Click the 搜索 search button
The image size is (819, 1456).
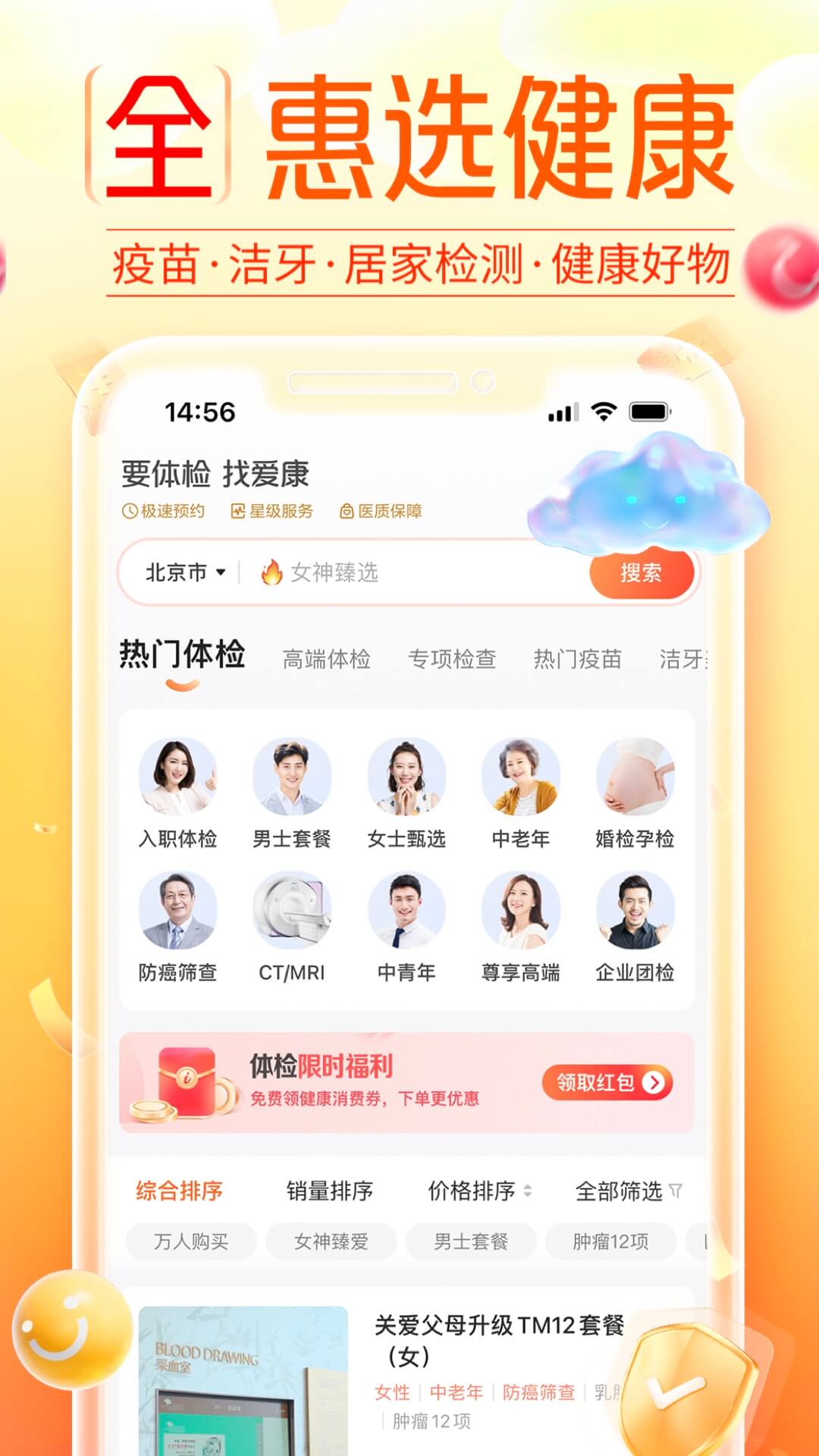click(x=641, y=575)
